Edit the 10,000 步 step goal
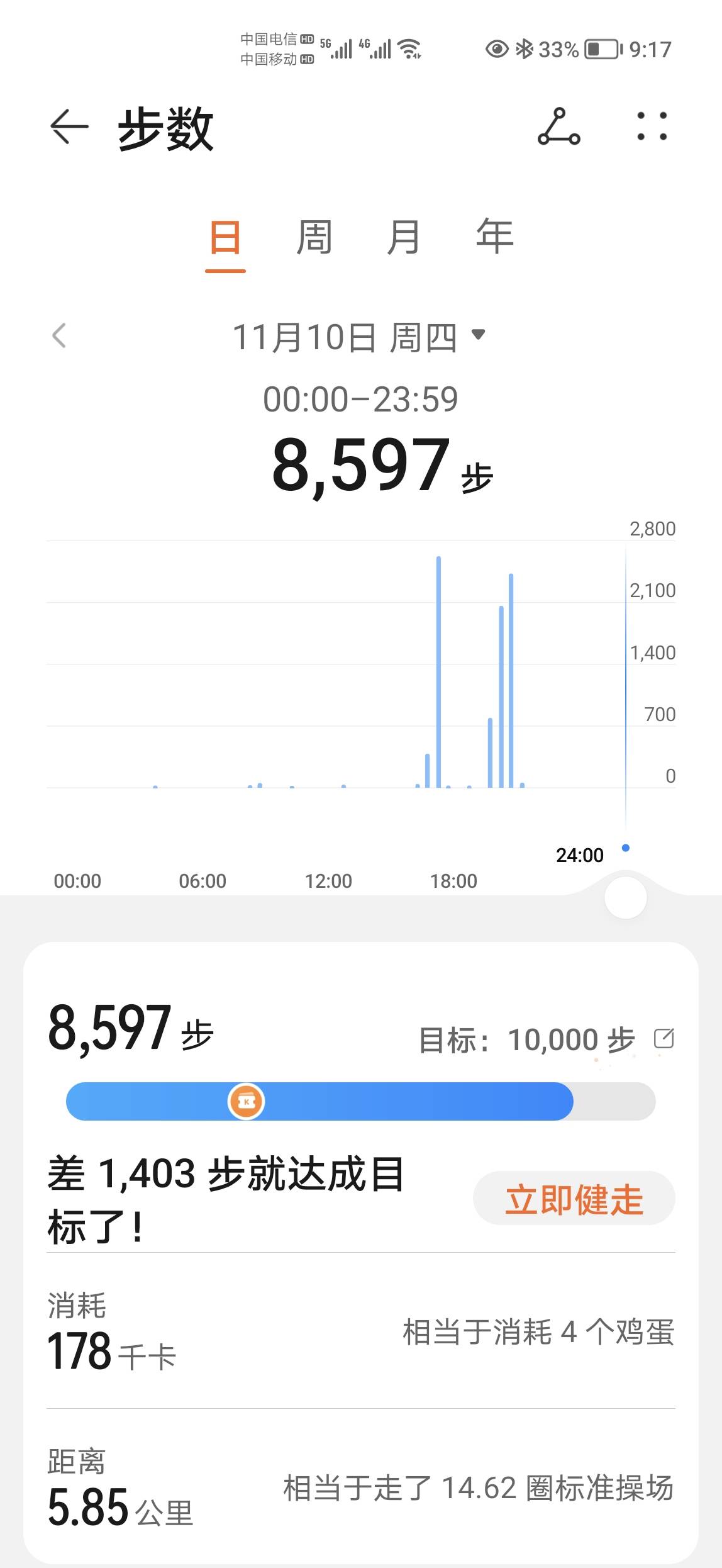 click(x=664, y=1039)
